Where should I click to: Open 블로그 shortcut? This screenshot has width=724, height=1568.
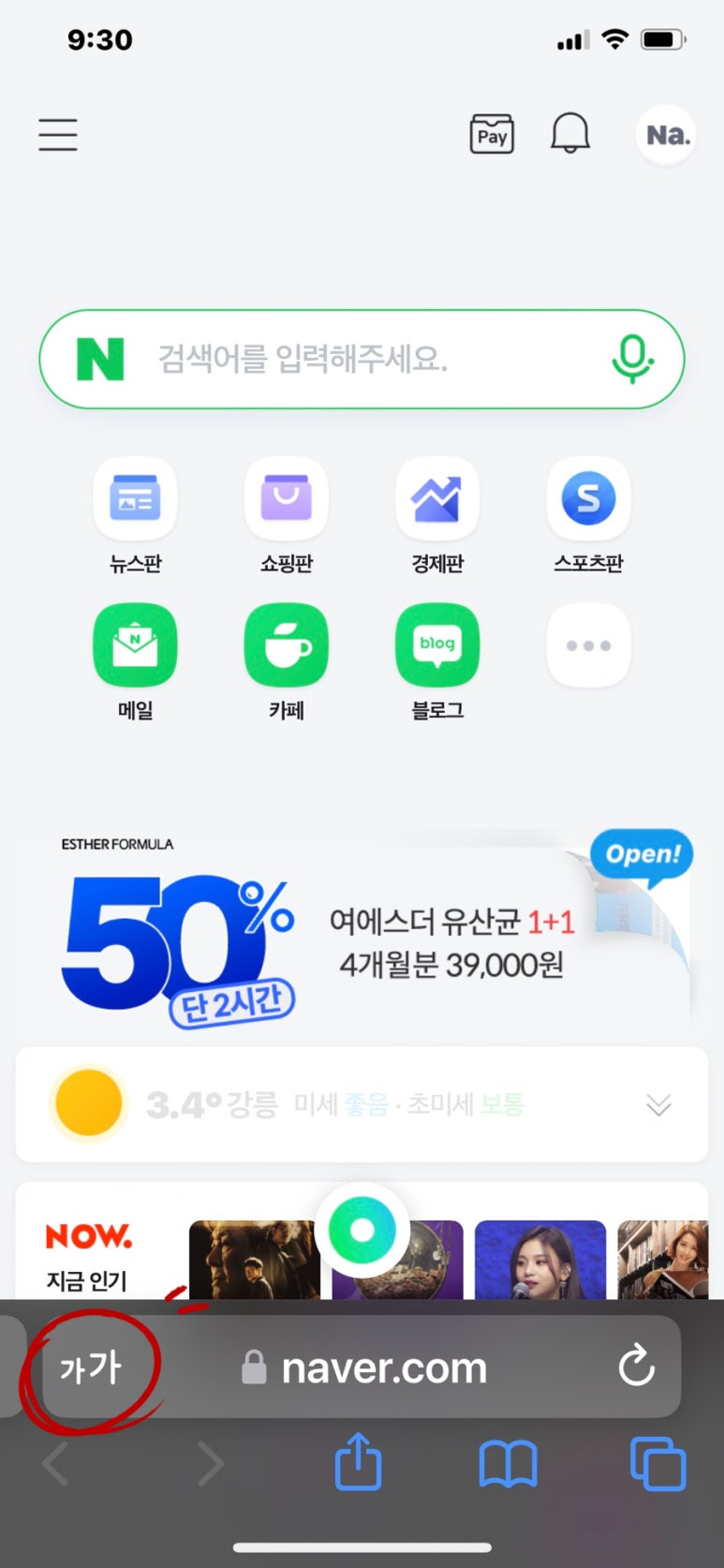tap(437, 662)
